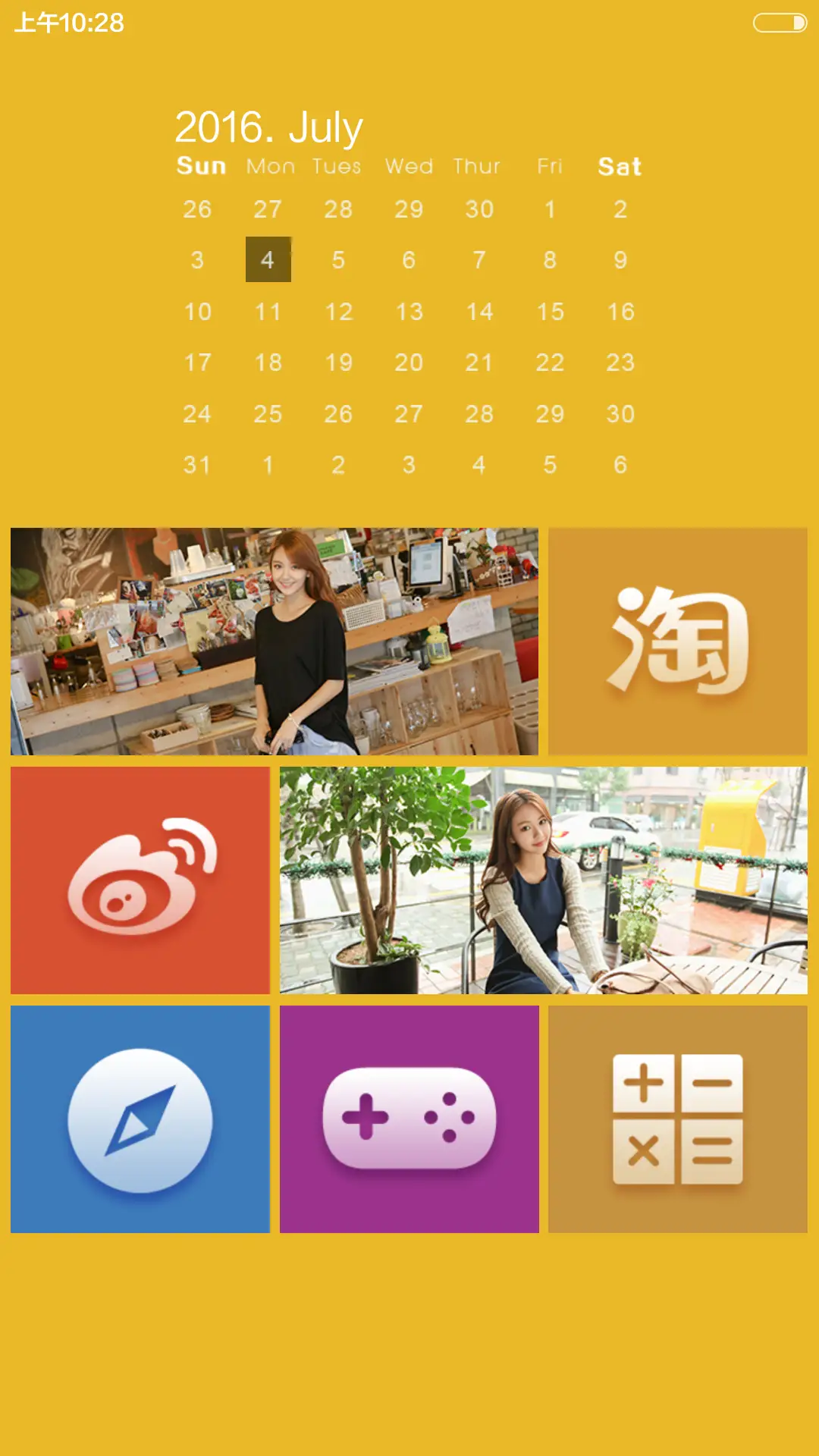Launch the calculator tile
The image size is (819, 1456).
(x=677, y=1119)
